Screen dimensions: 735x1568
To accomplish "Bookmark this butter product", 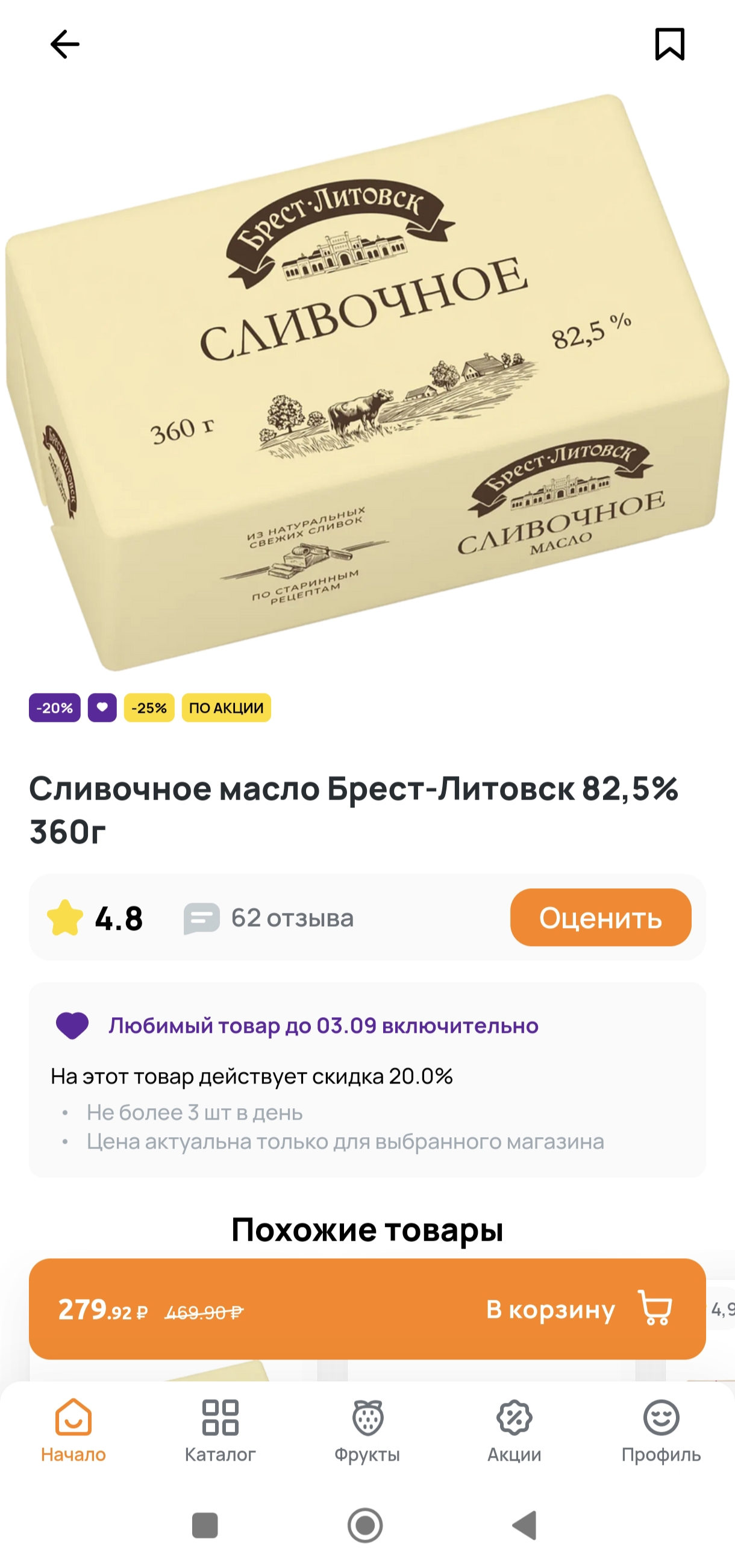I will pos(669,45).
